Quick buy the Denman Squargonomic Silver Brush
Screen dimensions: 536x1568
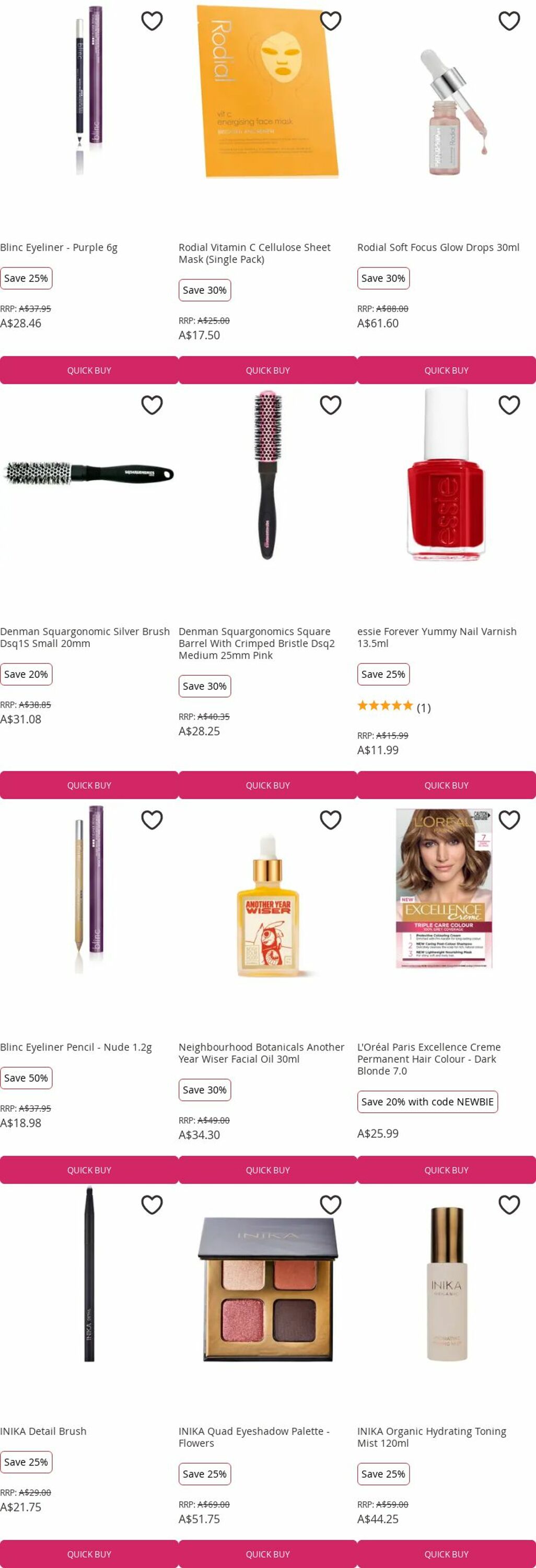coord(89,785)
